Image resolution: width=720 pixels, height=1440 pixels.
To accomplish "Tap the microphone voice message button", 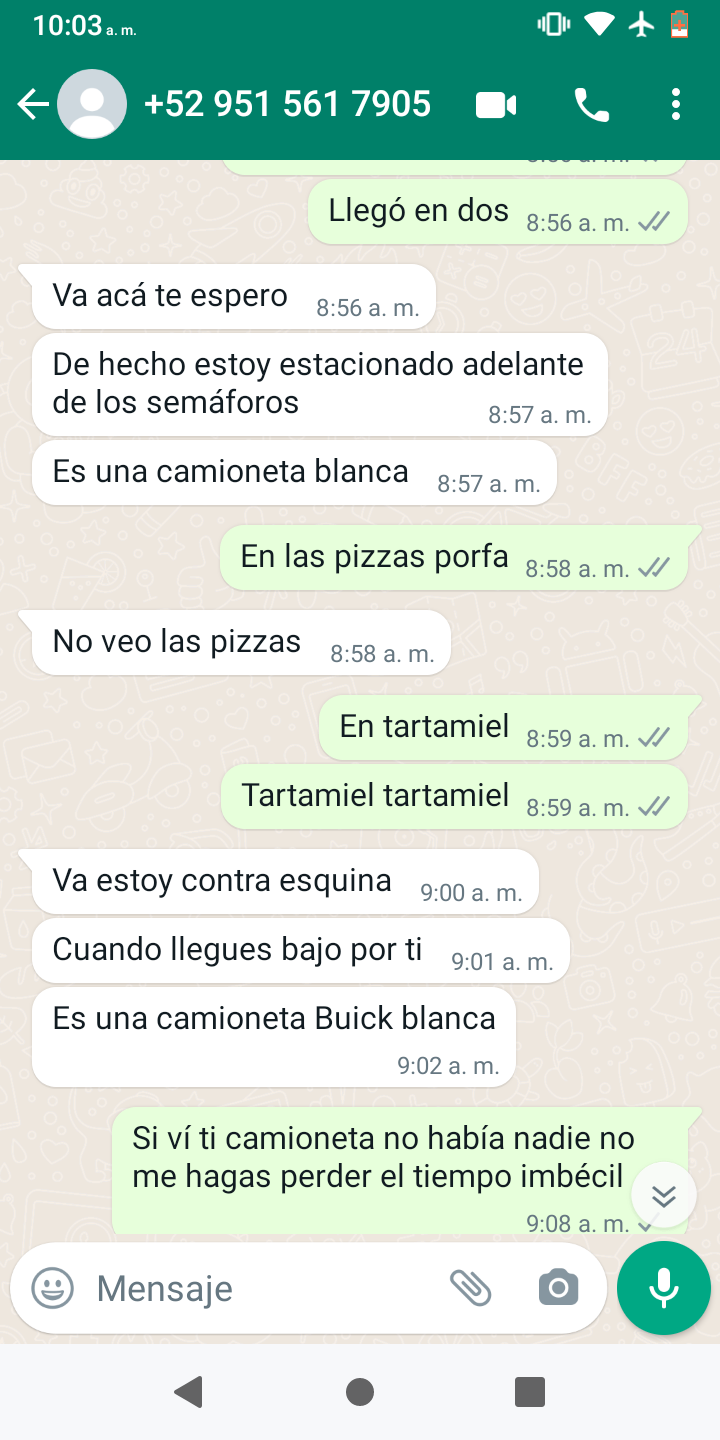I will (664, 1288).
